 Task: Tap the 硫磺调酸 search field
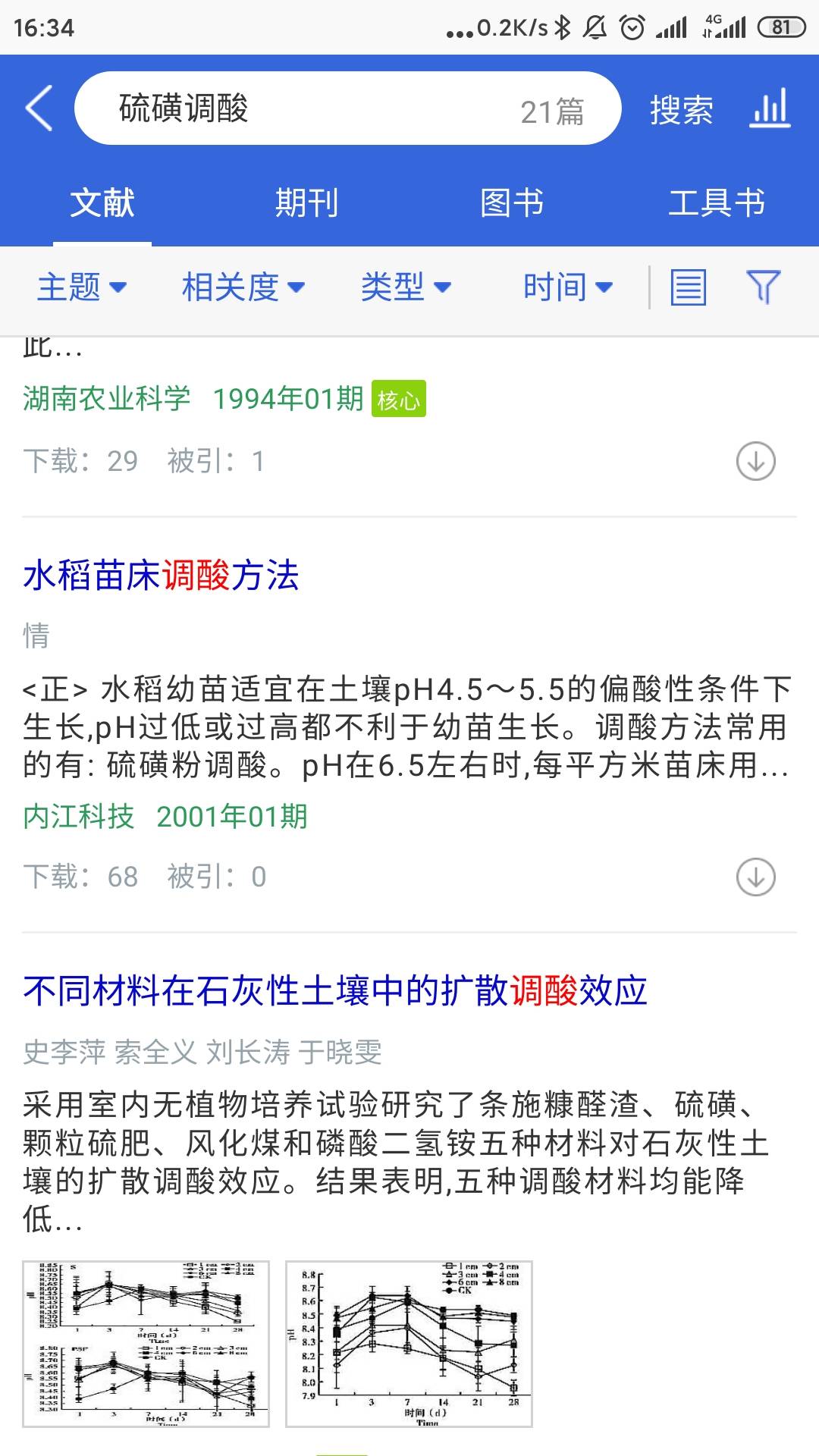(x=347, y=108)
